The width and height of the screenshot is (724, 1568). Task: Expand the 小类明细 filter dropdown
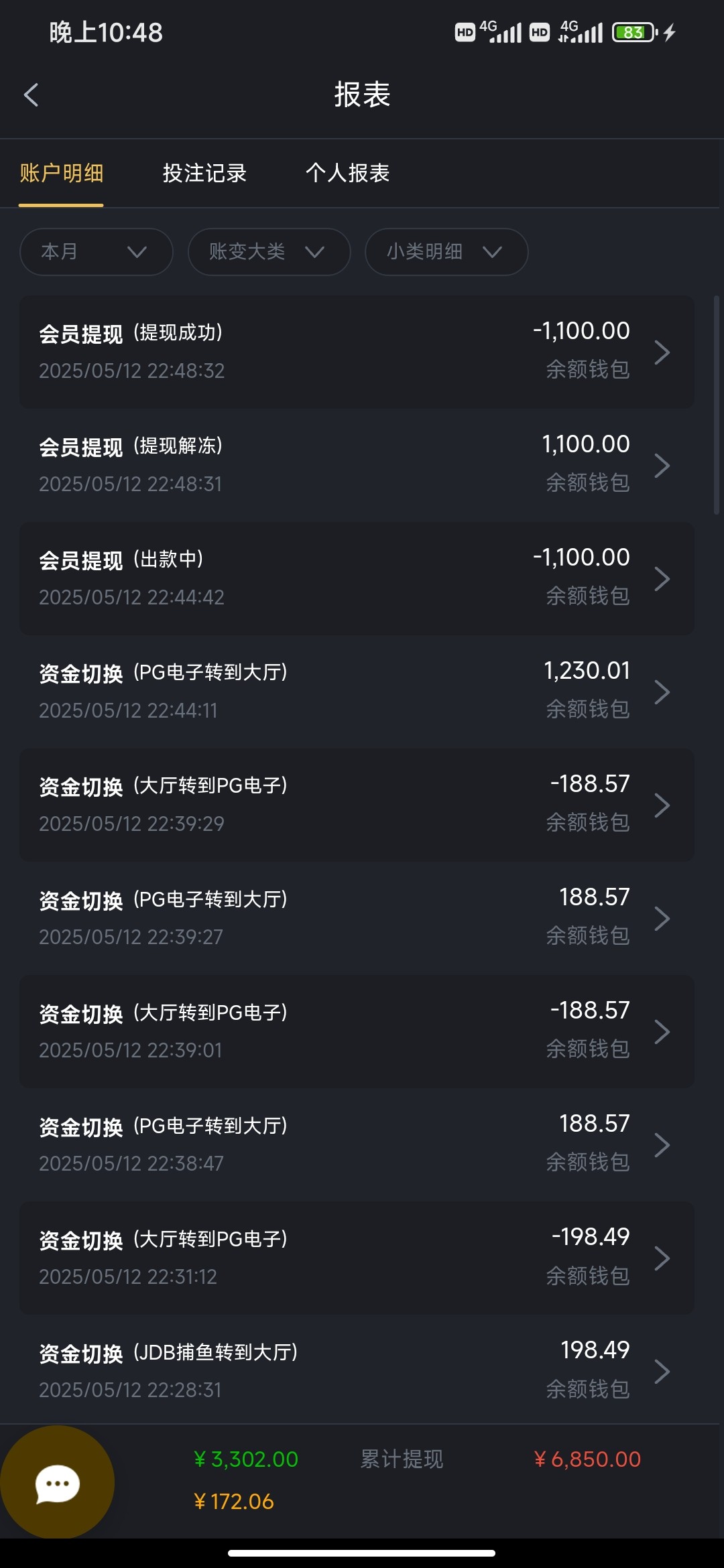pyautogui.click(x=446, y=252)
